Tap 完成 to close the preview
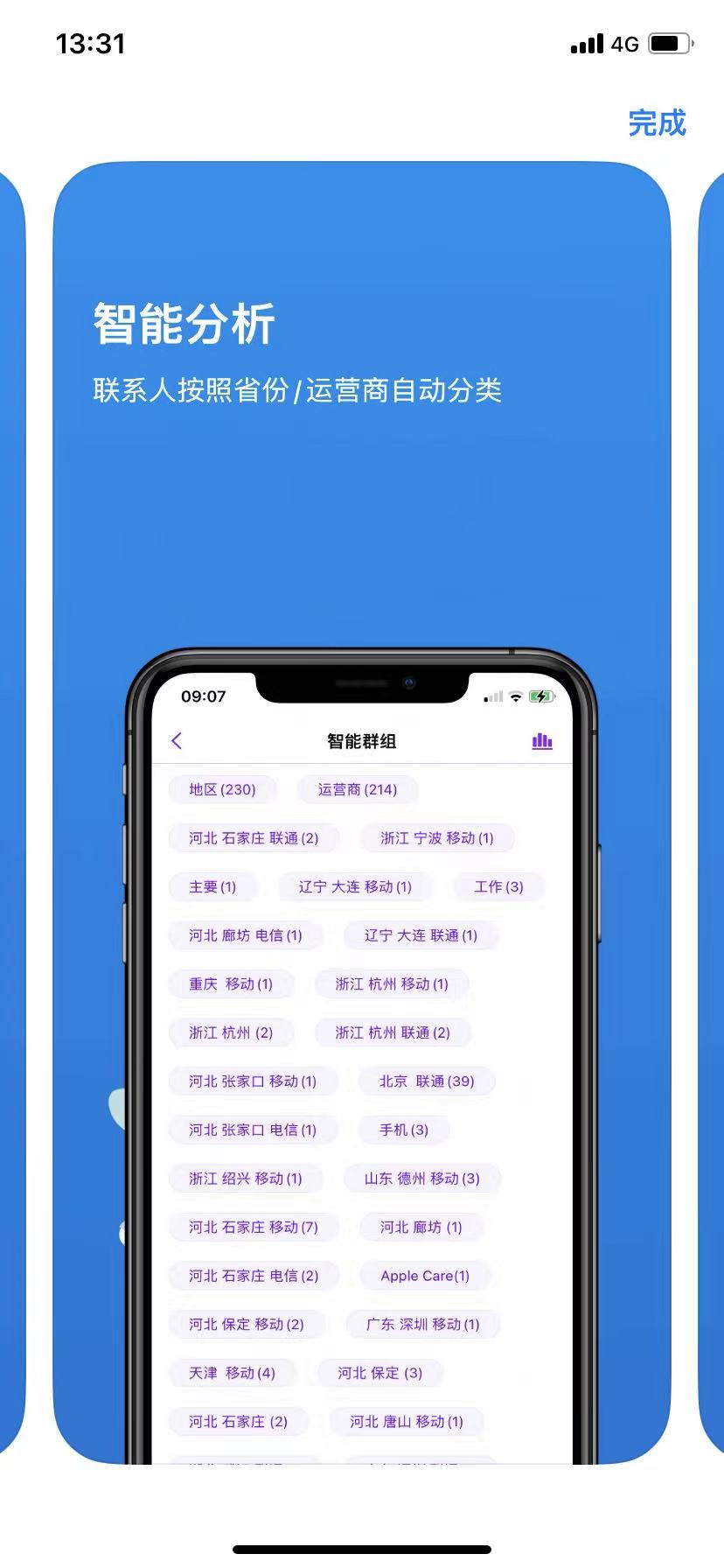Screen dimensions: 724x1568 (657, 123)
